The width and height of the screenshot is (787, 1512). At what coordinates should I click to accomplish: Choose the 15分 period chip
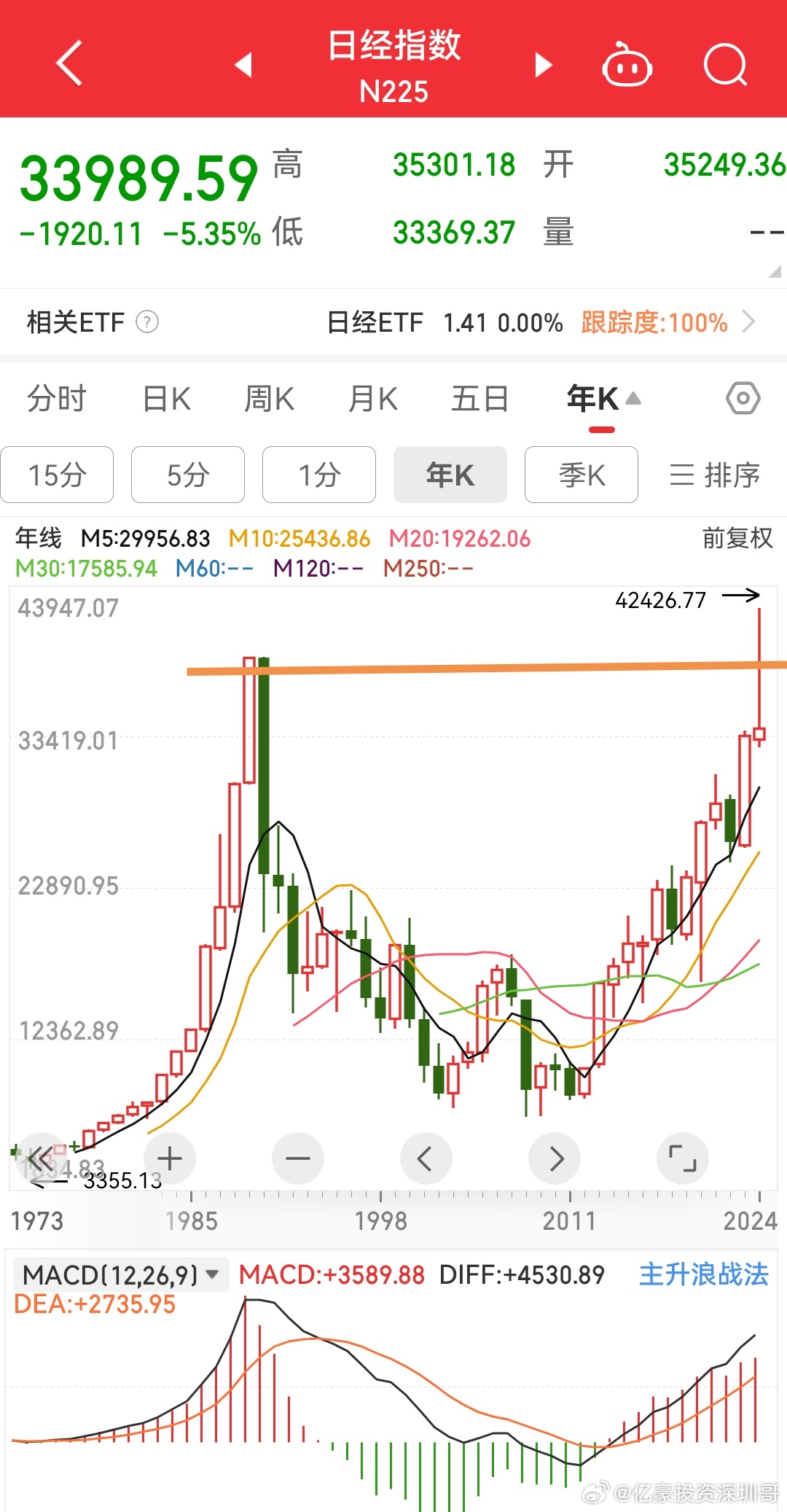57,475
